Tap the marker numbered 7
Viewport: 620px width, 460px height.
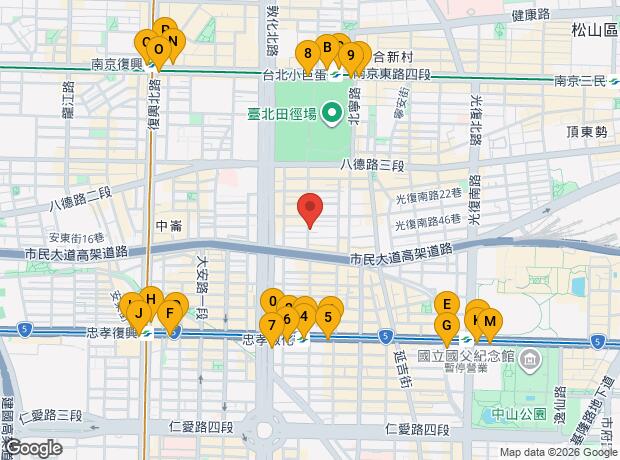point(271,325)
